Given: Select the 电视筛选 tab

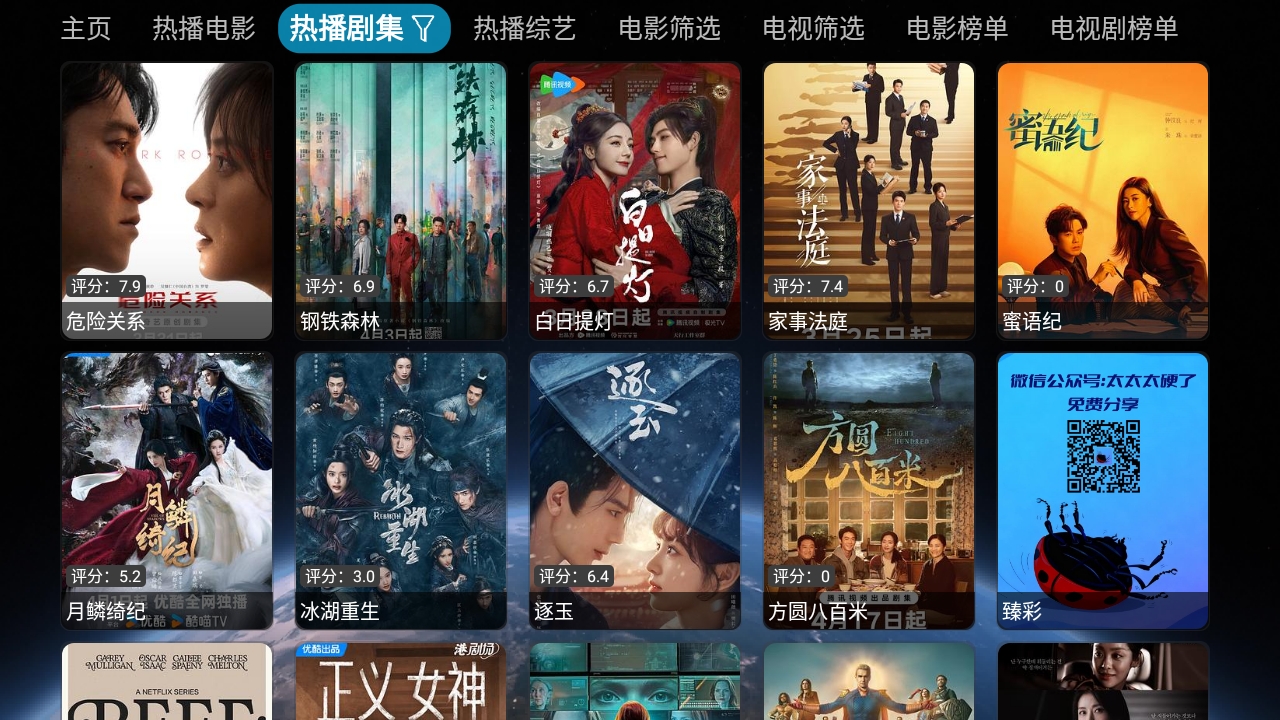Looking at the screenshot, I should point(813,29).
